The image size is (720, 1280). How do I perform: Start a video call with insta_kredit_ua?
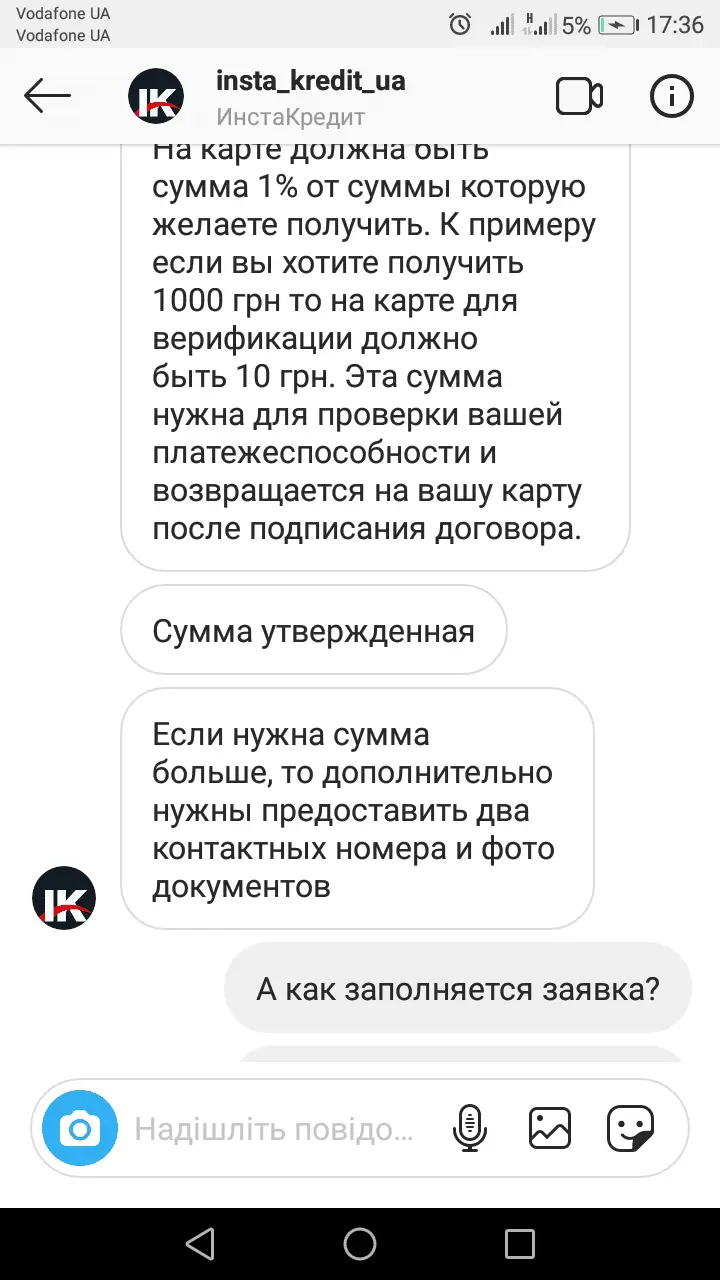(x=579, y=97)
